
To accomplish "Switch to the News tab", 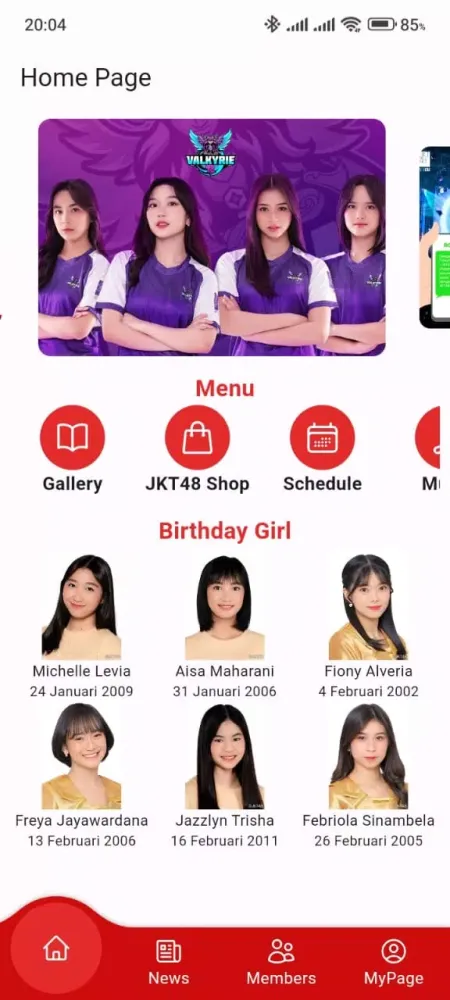I will [169, 962].
